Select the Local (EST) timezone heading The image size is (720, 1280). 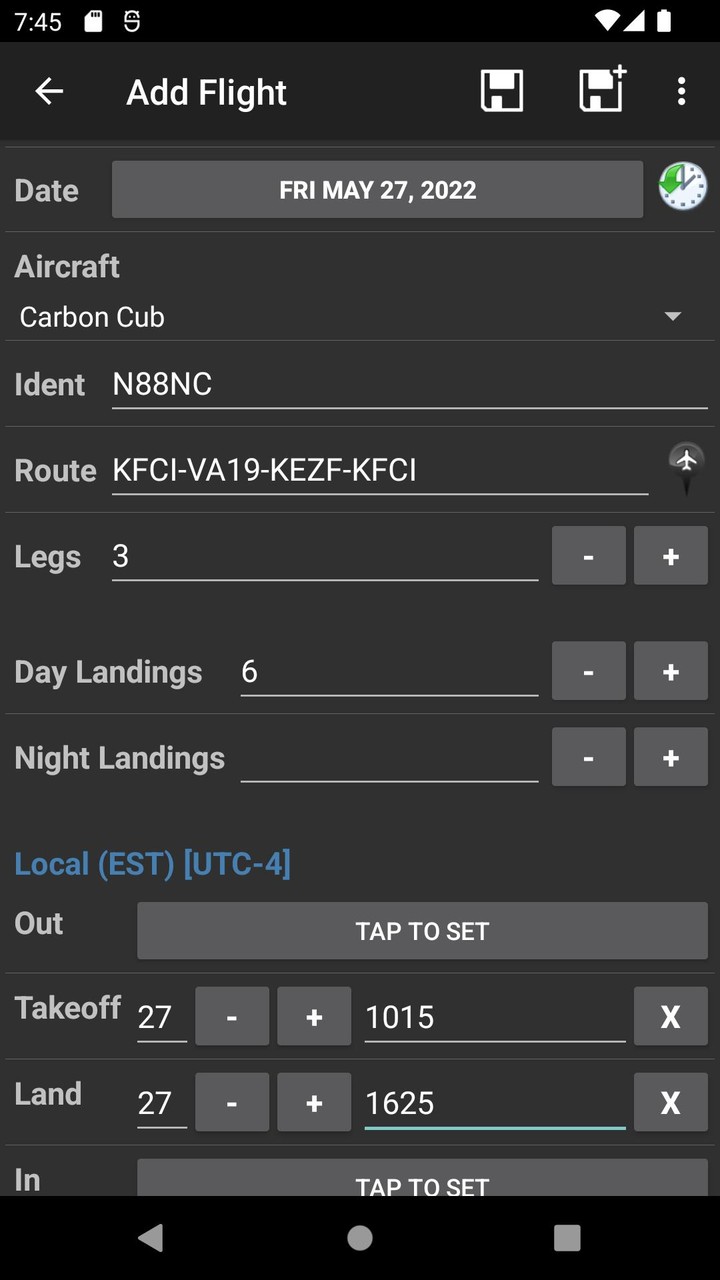coord(152,863)
